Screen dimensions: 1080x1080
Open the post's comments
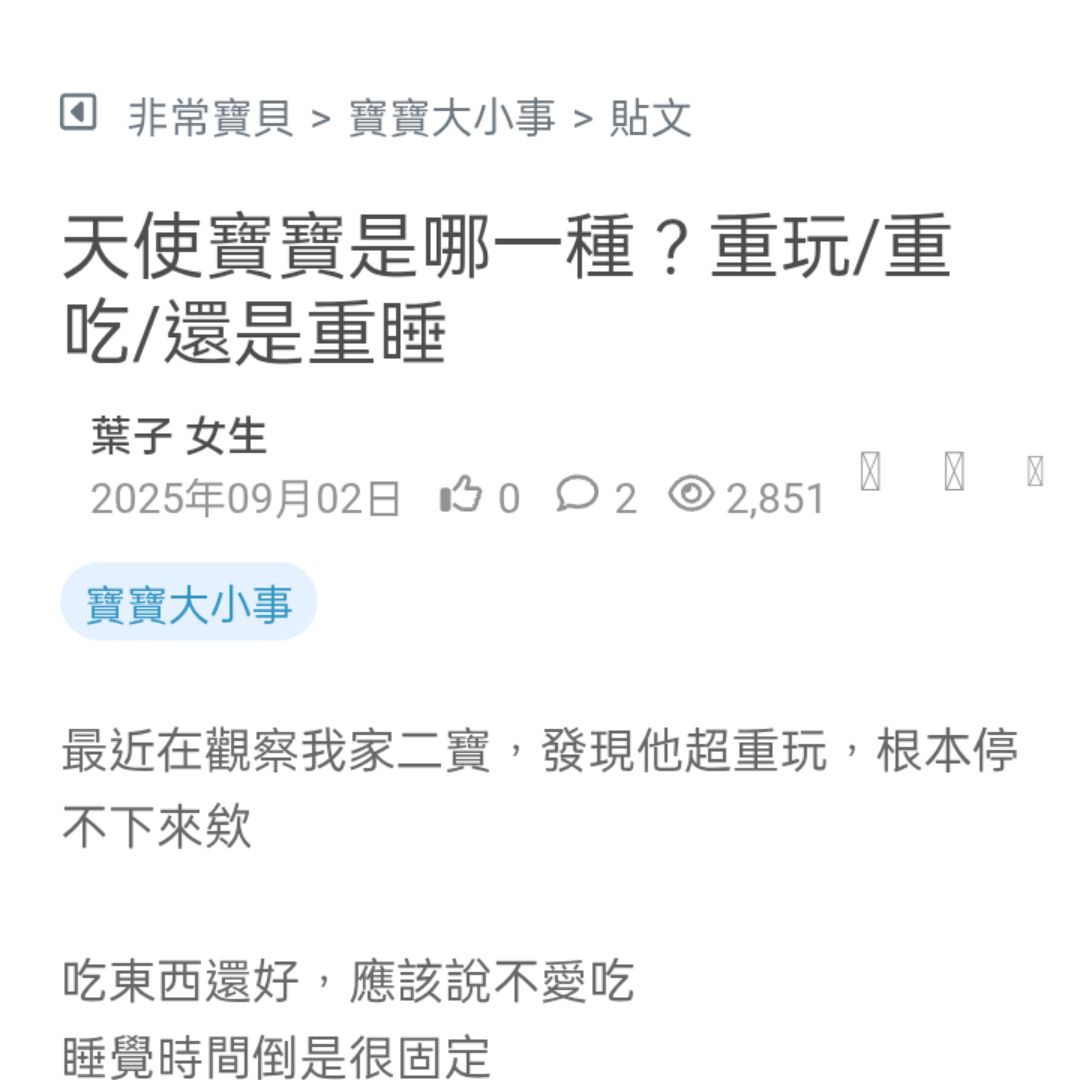(x=577, y=494)
